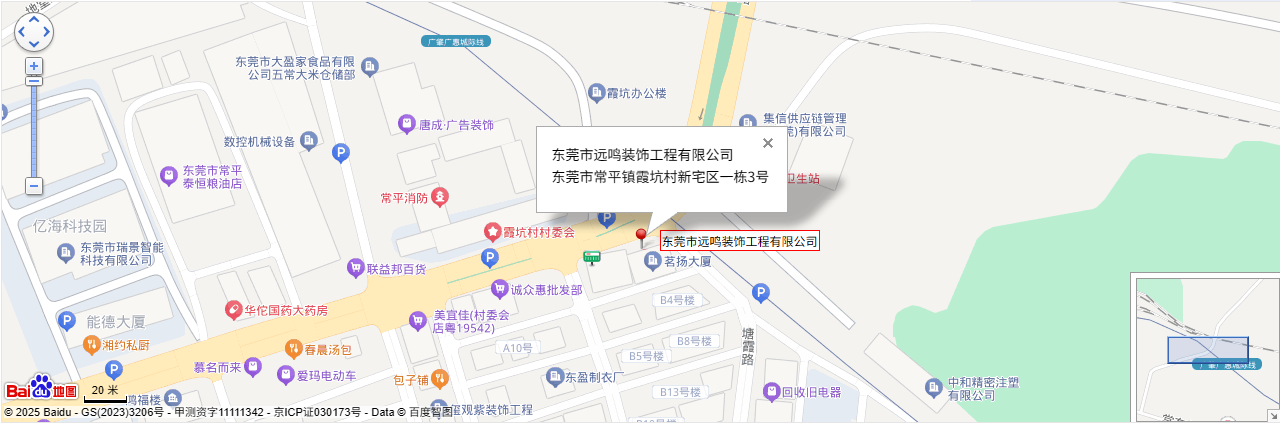The height and width of the screenshot is (423, 1280).
Task: Zoom in on the map
Action: (x=34, y=65)
